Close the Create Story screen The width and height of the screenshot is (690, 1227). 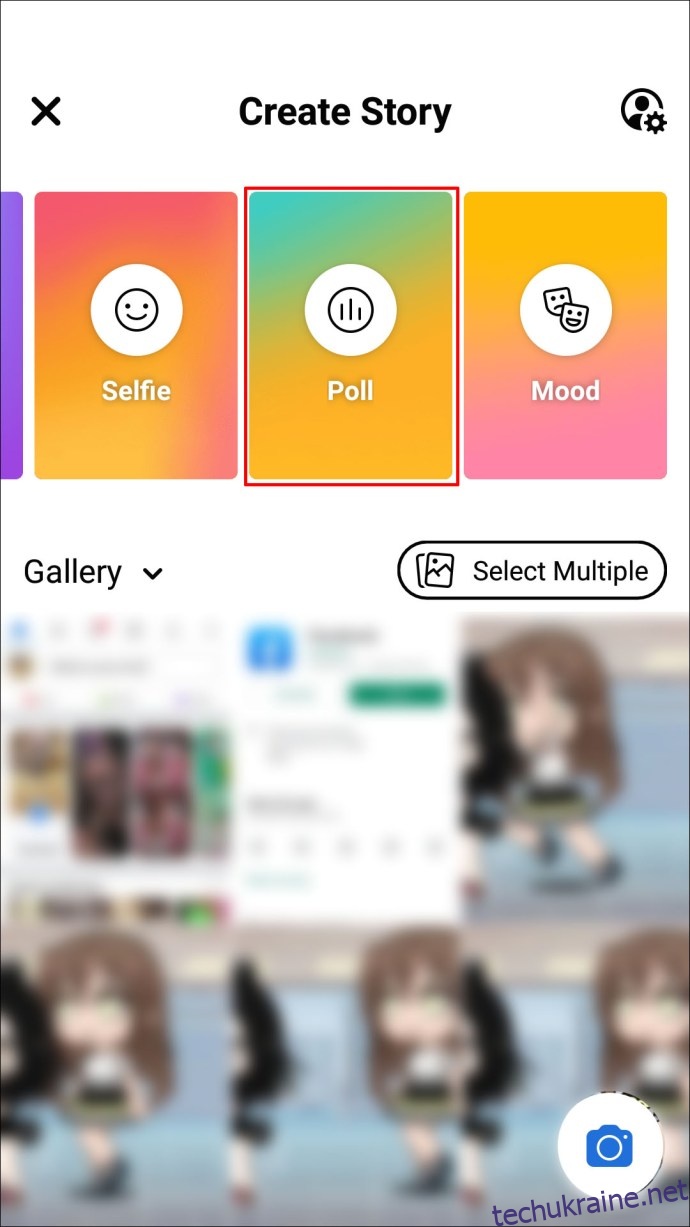[46, 111]
